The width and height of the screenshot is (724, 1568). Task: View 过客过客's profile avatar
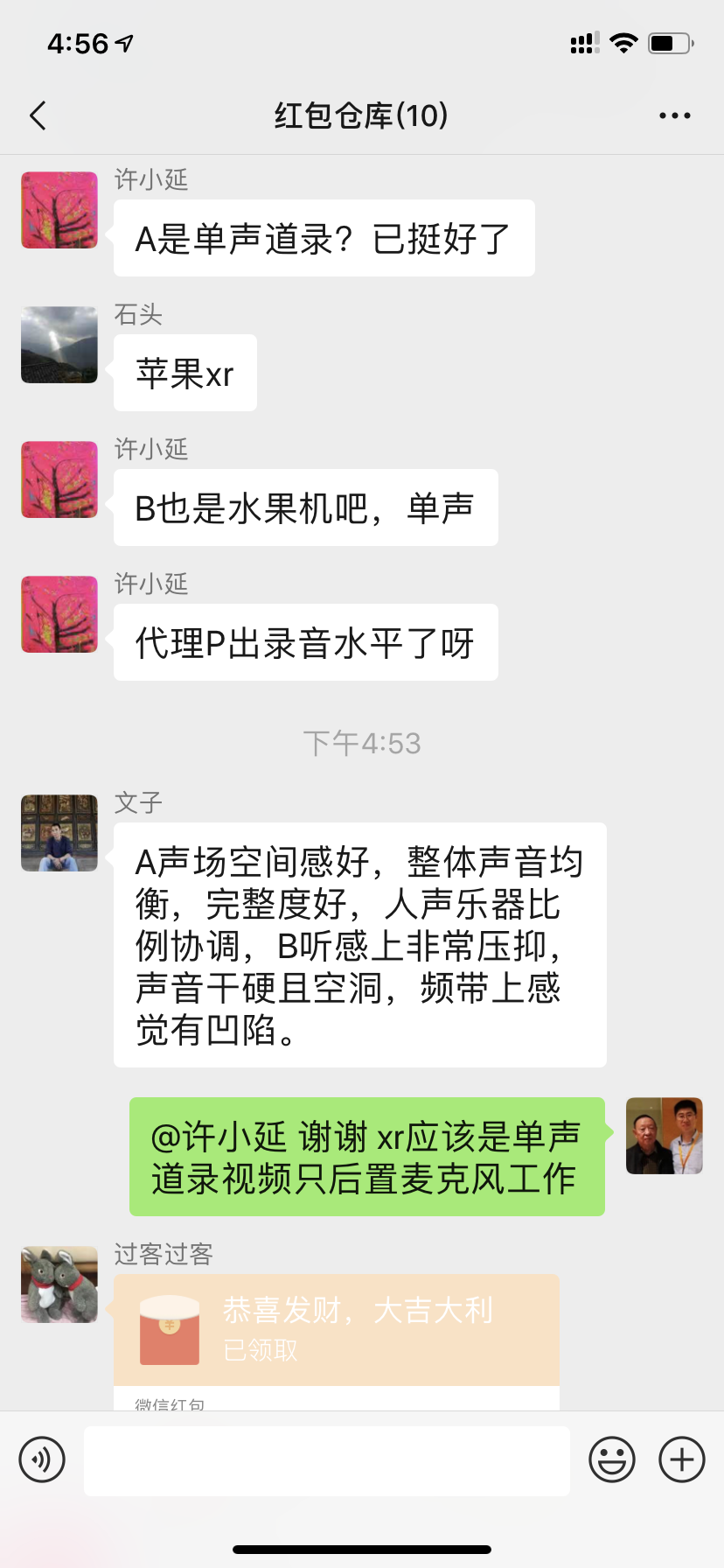tap(59, 1284)
